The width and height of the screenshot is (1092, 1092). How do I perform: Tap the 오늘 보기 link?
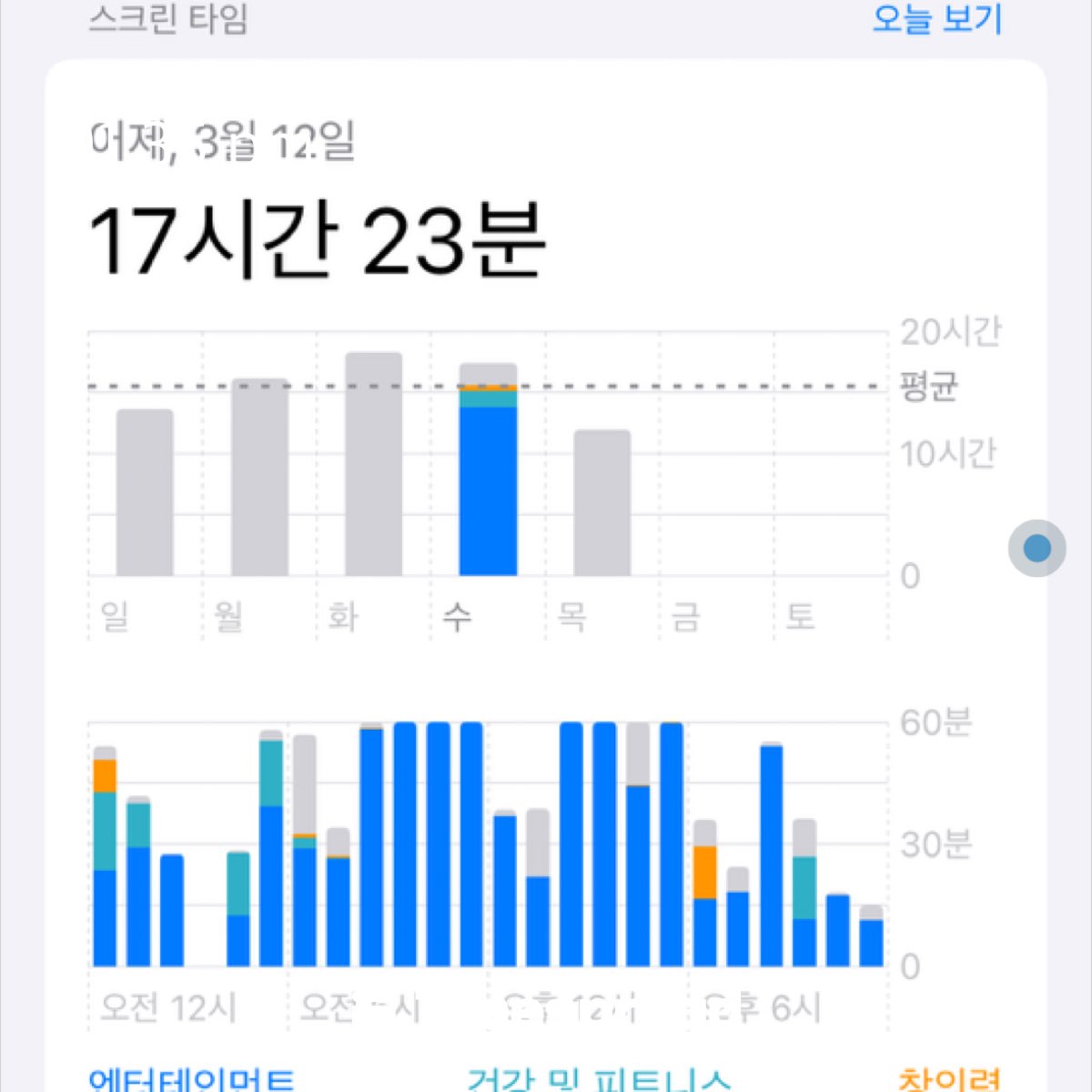(x=936, y=18)
